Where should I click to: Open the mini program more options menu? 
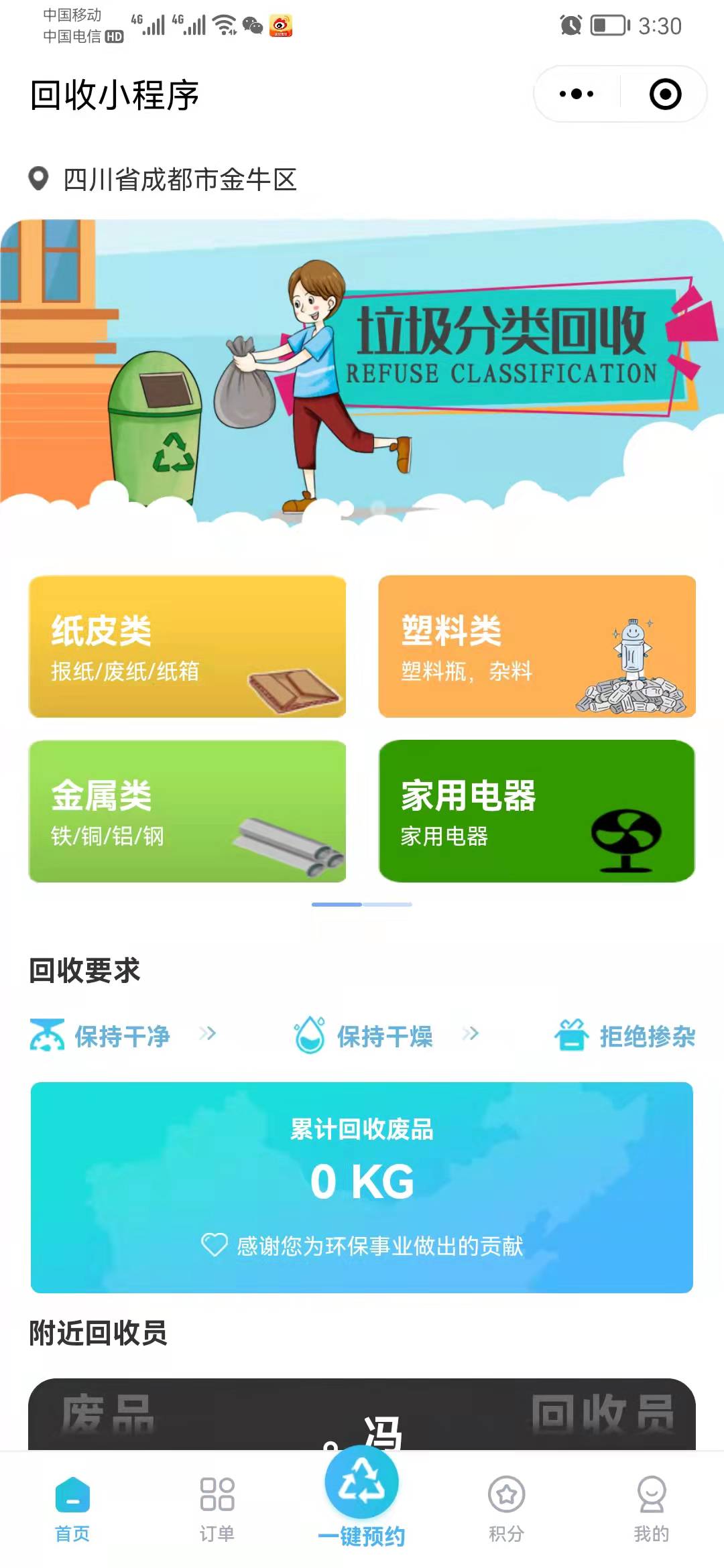[577, 94]
